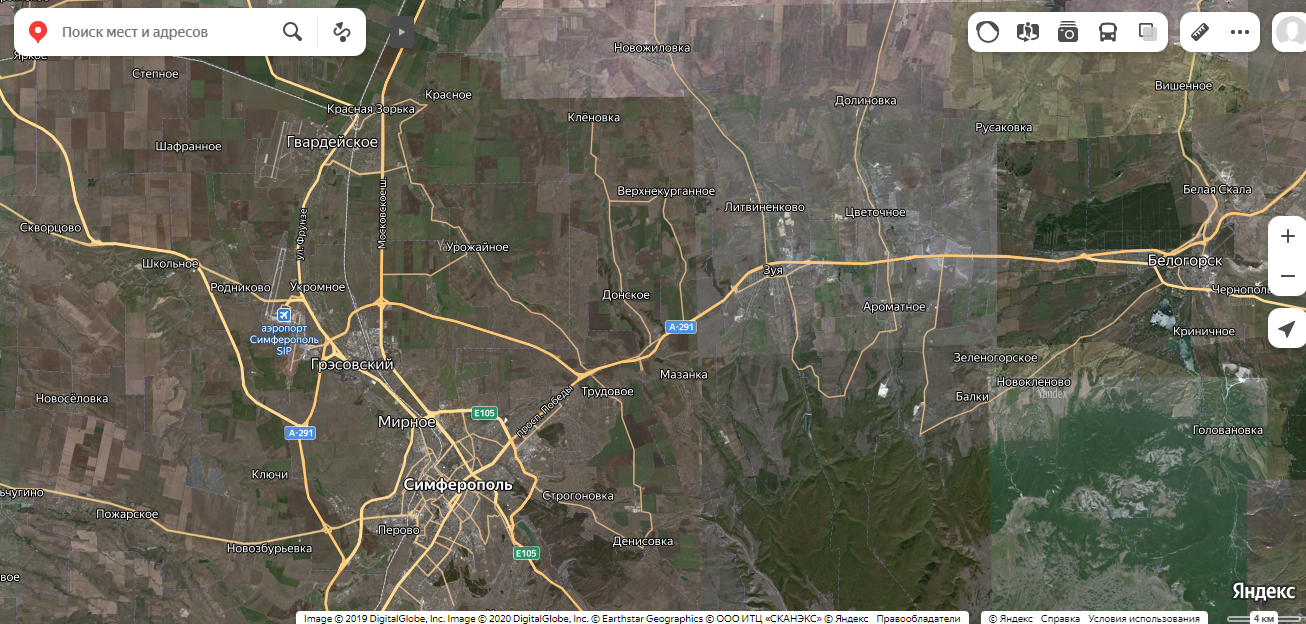Tap the magnifying glass search icon

[x=292, y=32]
